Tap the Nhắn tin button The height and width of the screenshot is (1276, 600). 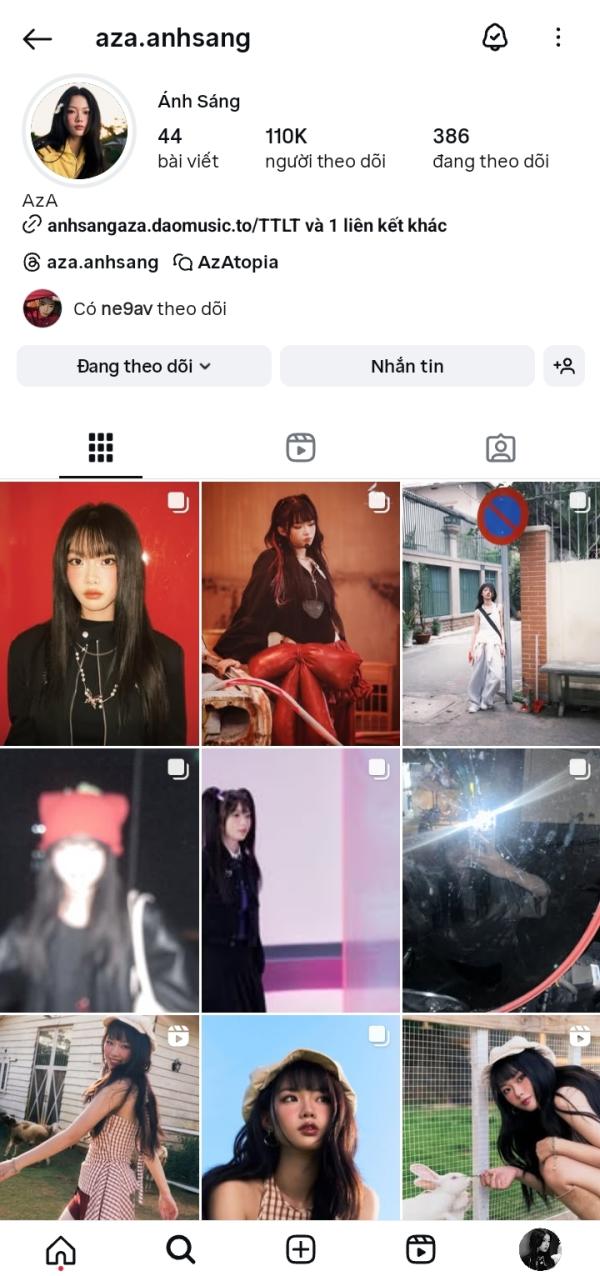coord(406,366)
